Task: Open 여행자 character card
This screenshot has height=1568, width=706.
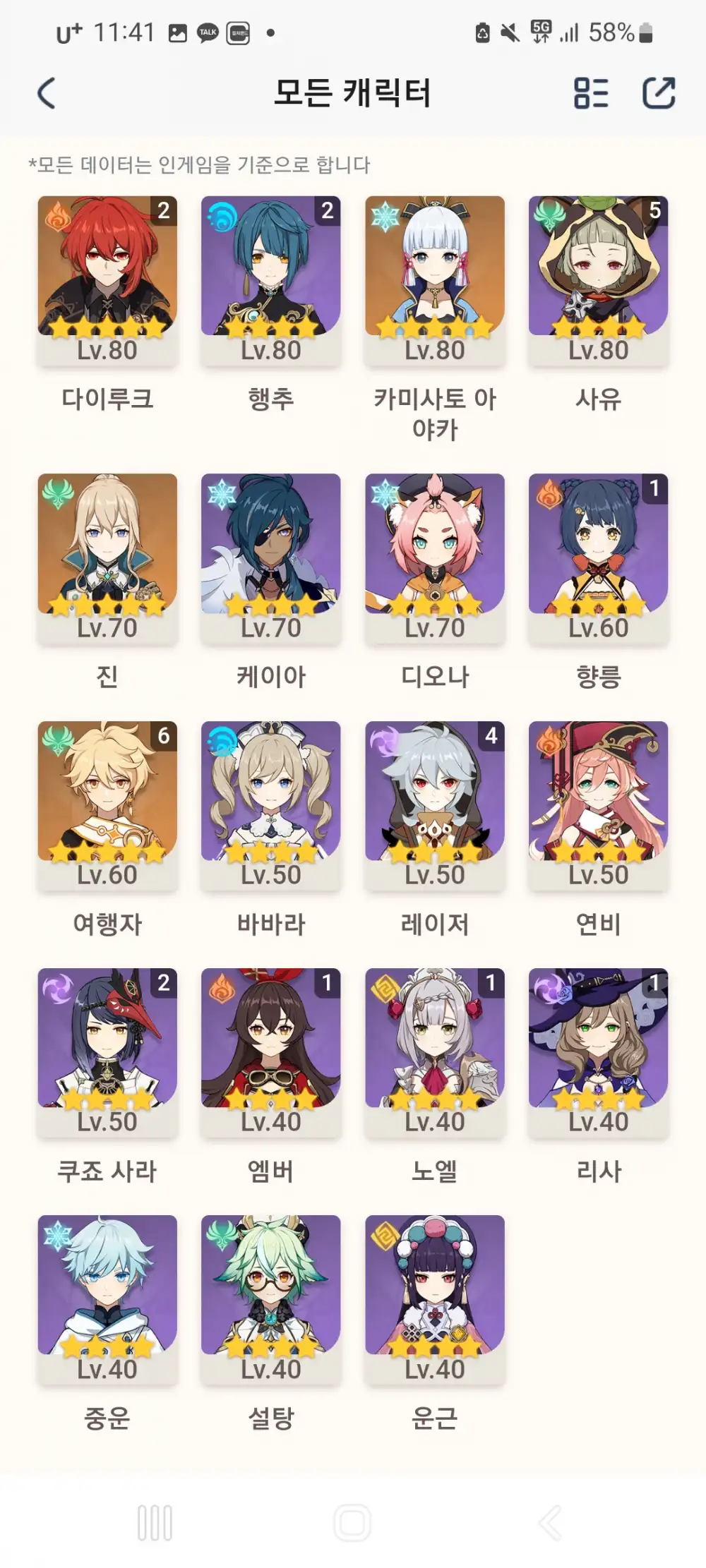Action: [107, 804]
